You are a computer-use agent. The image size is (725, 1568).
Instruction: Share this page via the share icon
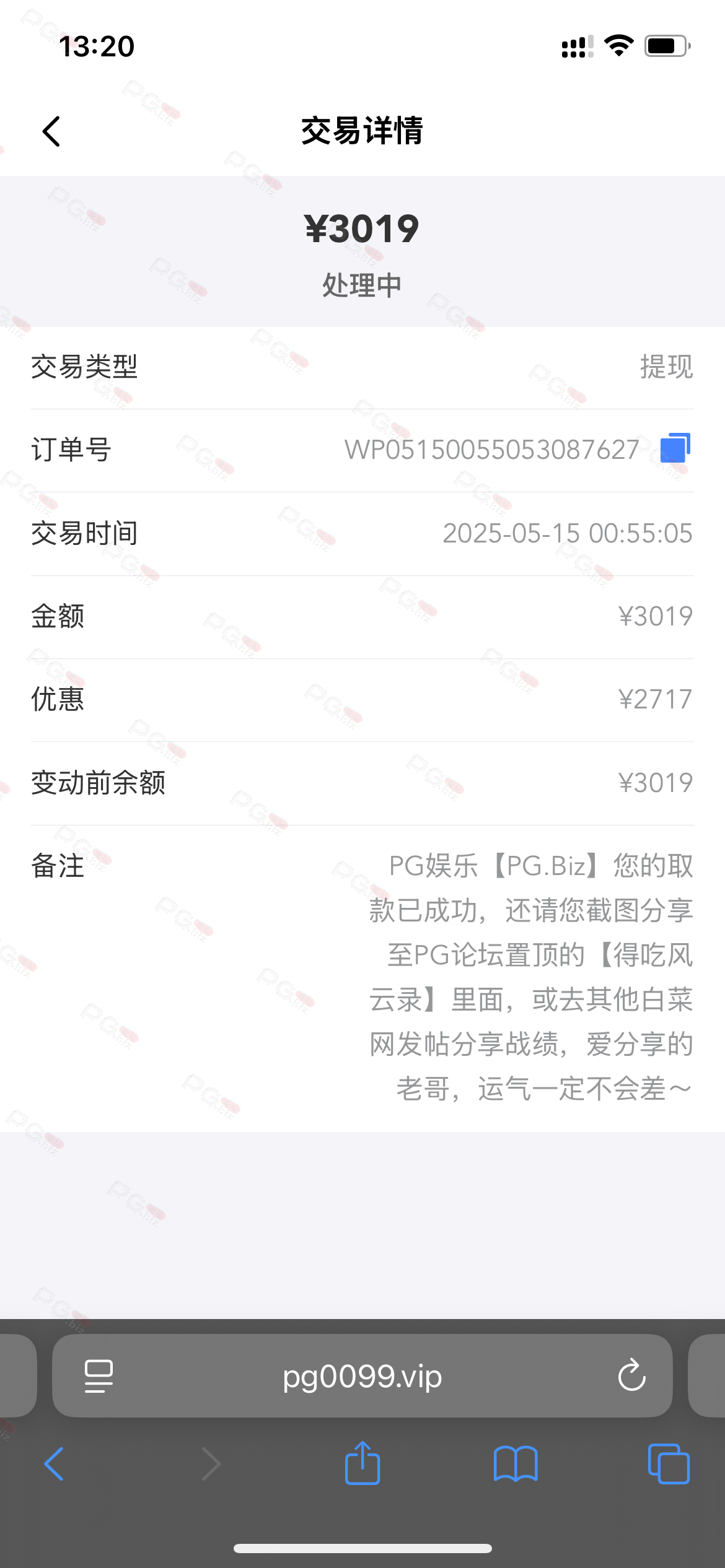click(362, 1463)
